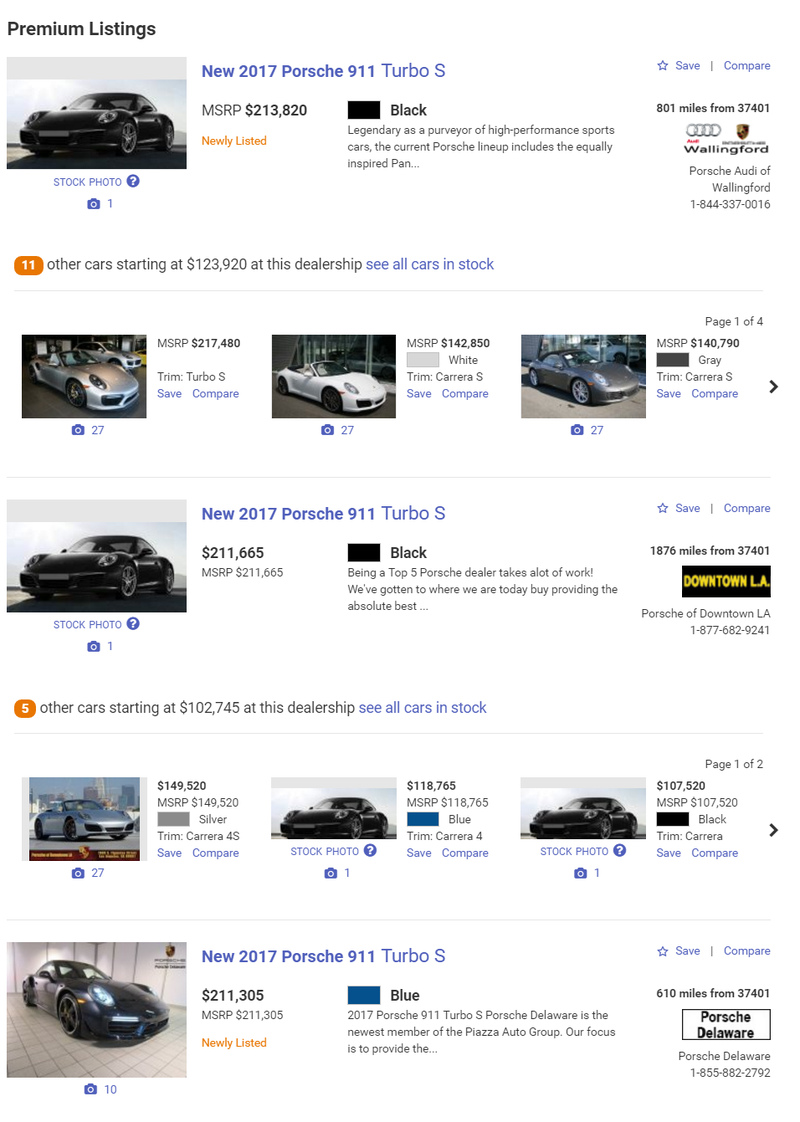Save the white Carrera S at $142,850
The image size is (800, 1122).
[x=419, y=394]
